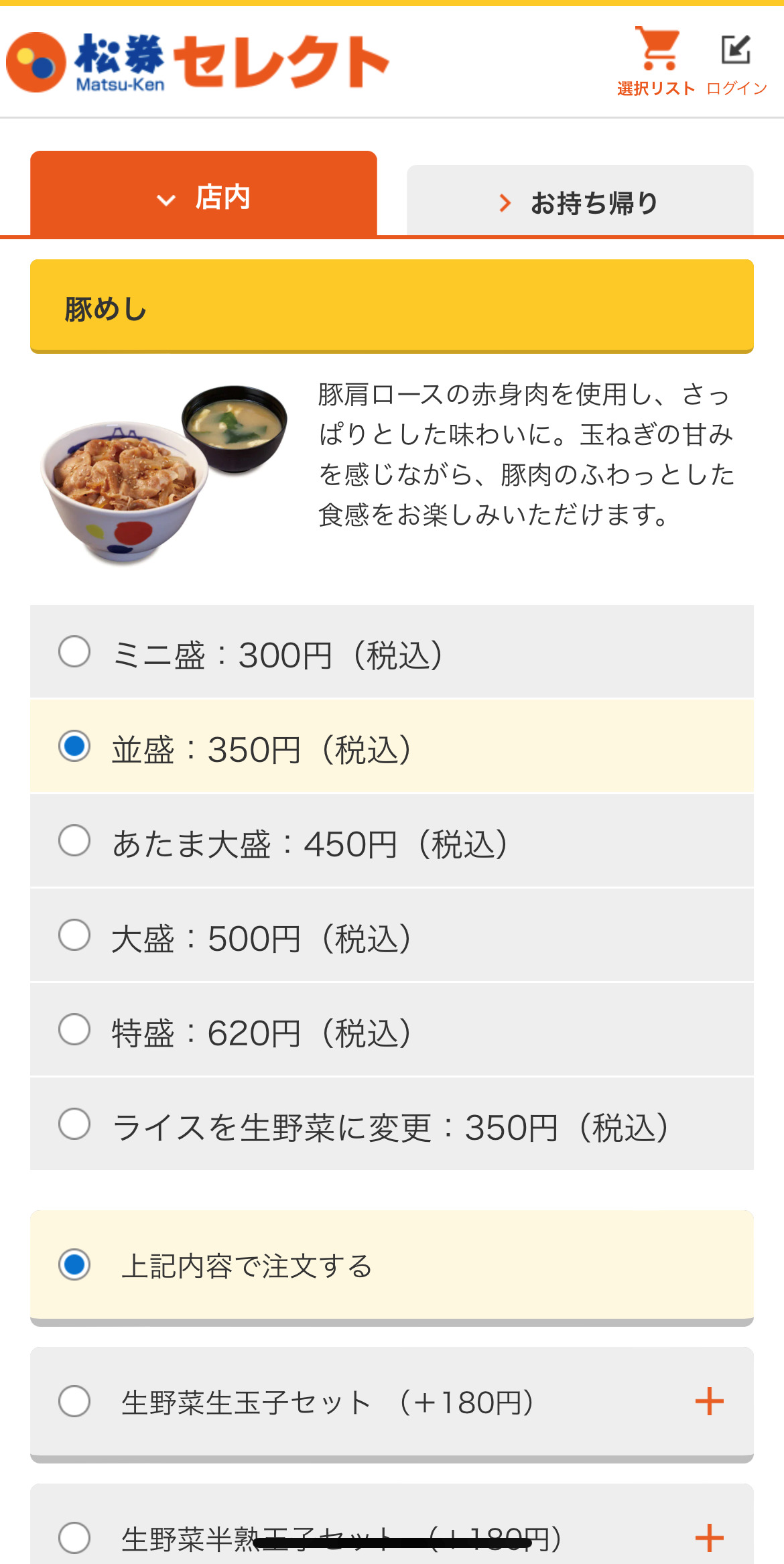Choose 大盛 500円 size
Viewport: 784px width, 1564px height.
pos(392,935)
